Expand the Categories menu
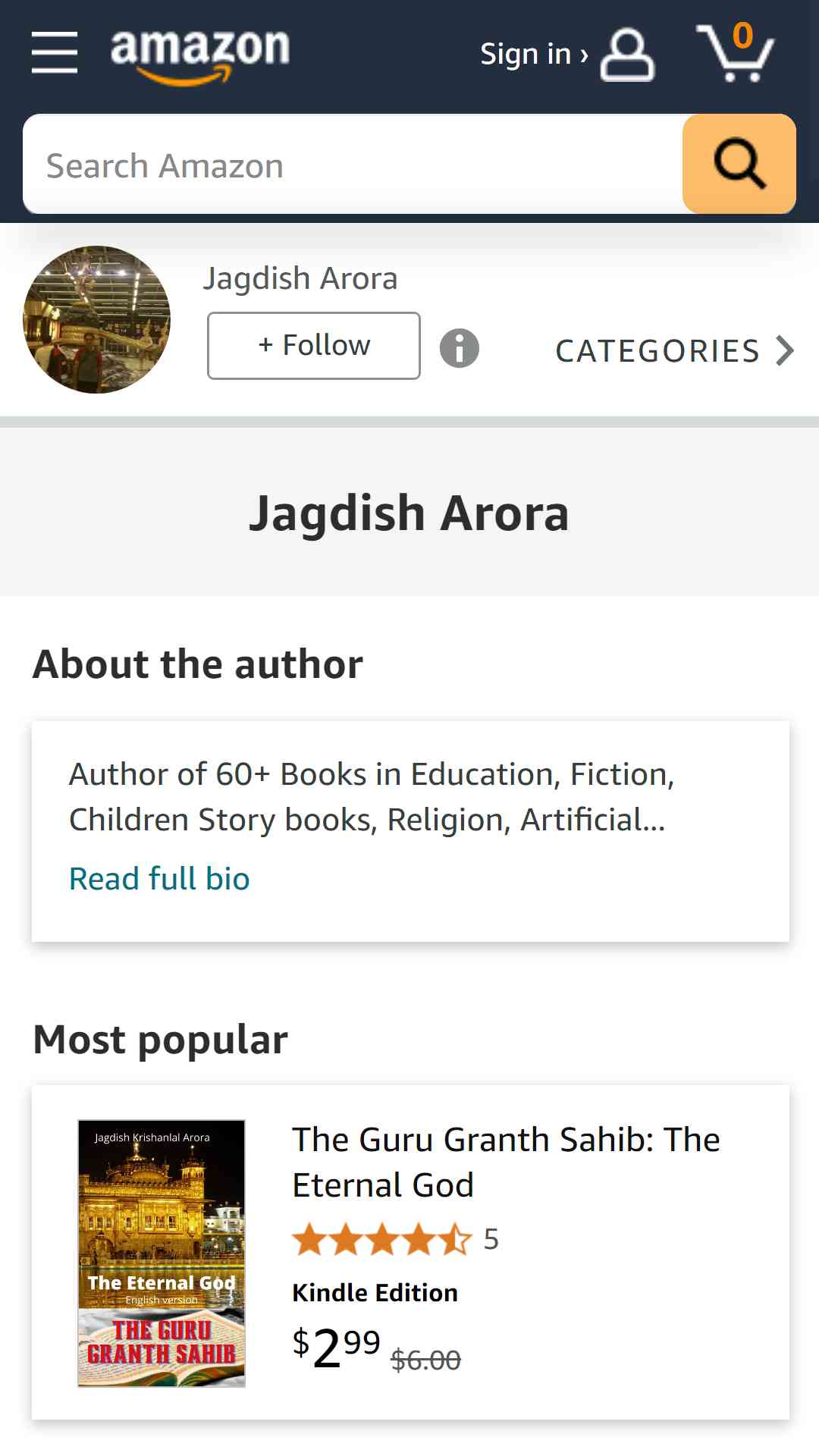This screenshot has height=1456, width=819. 675,351
